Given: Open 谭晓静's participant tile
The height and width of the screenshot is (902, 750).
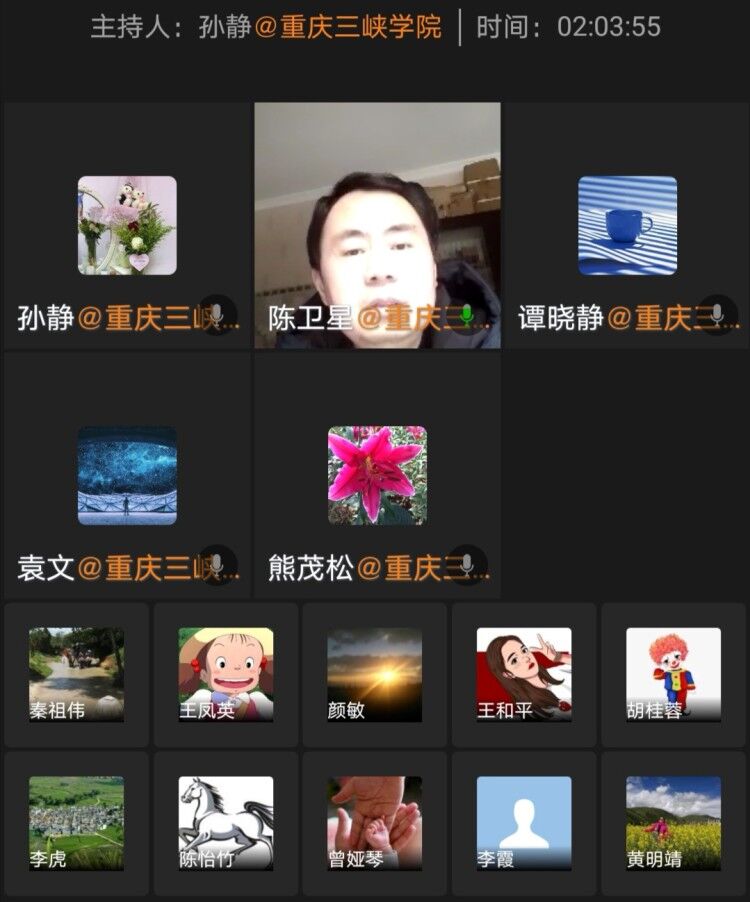Looking at the screenshot, I should tap(627, 226).
